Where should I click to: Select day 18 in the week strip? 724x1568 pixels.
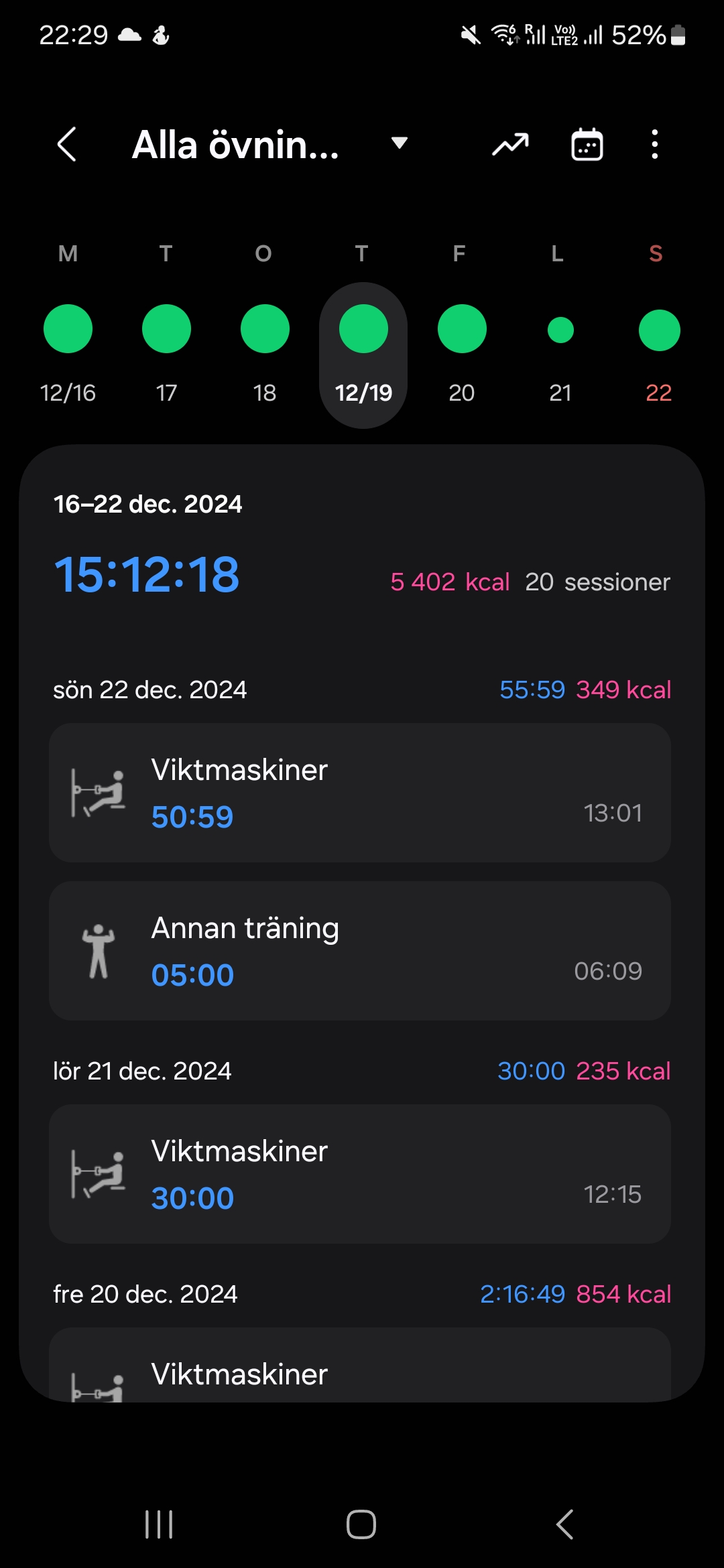[264, 328]
